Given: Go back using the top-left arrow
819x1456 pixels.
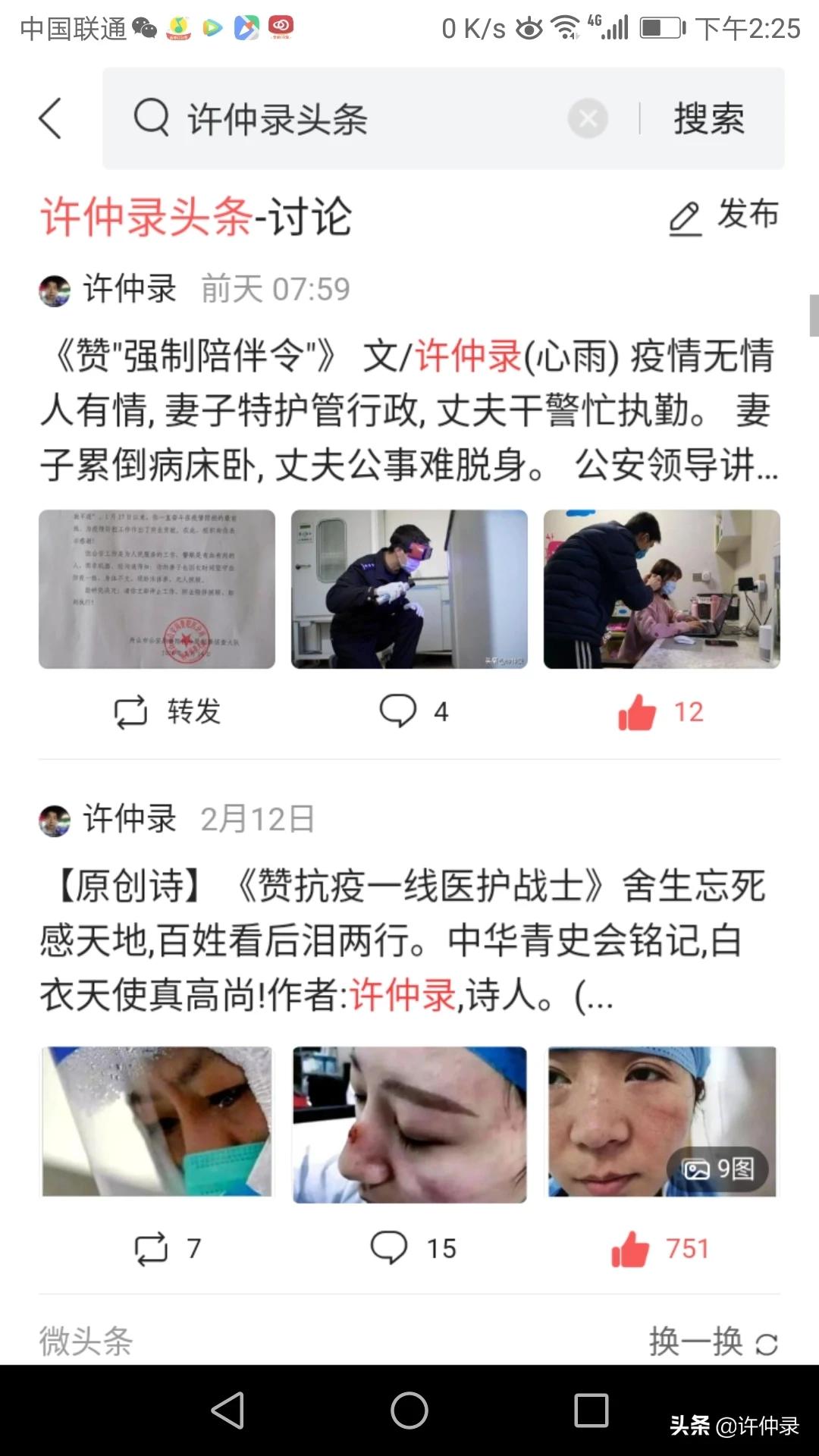Looking at the screenshot, I should 50,119.
